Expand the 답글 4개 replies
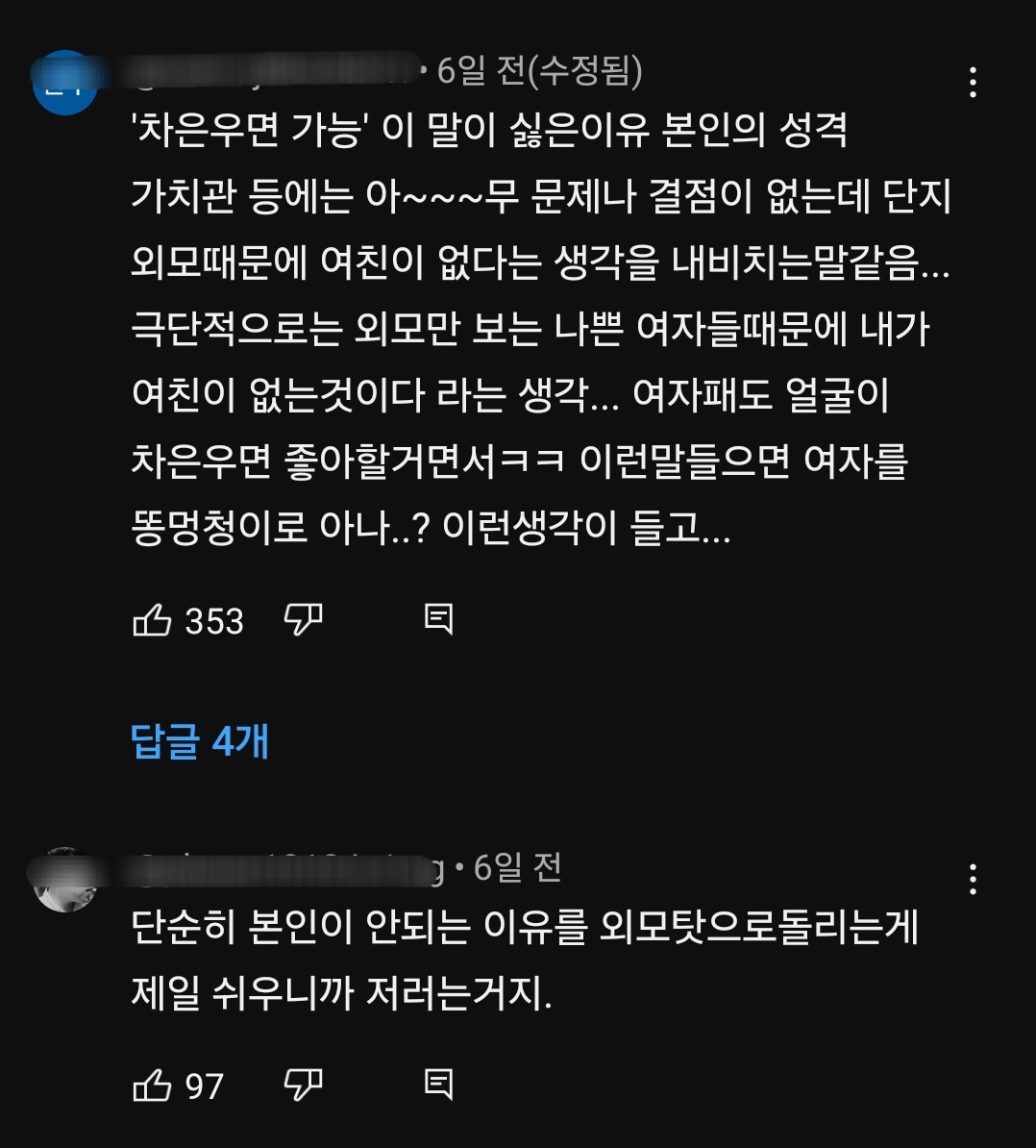 [199, 741]
